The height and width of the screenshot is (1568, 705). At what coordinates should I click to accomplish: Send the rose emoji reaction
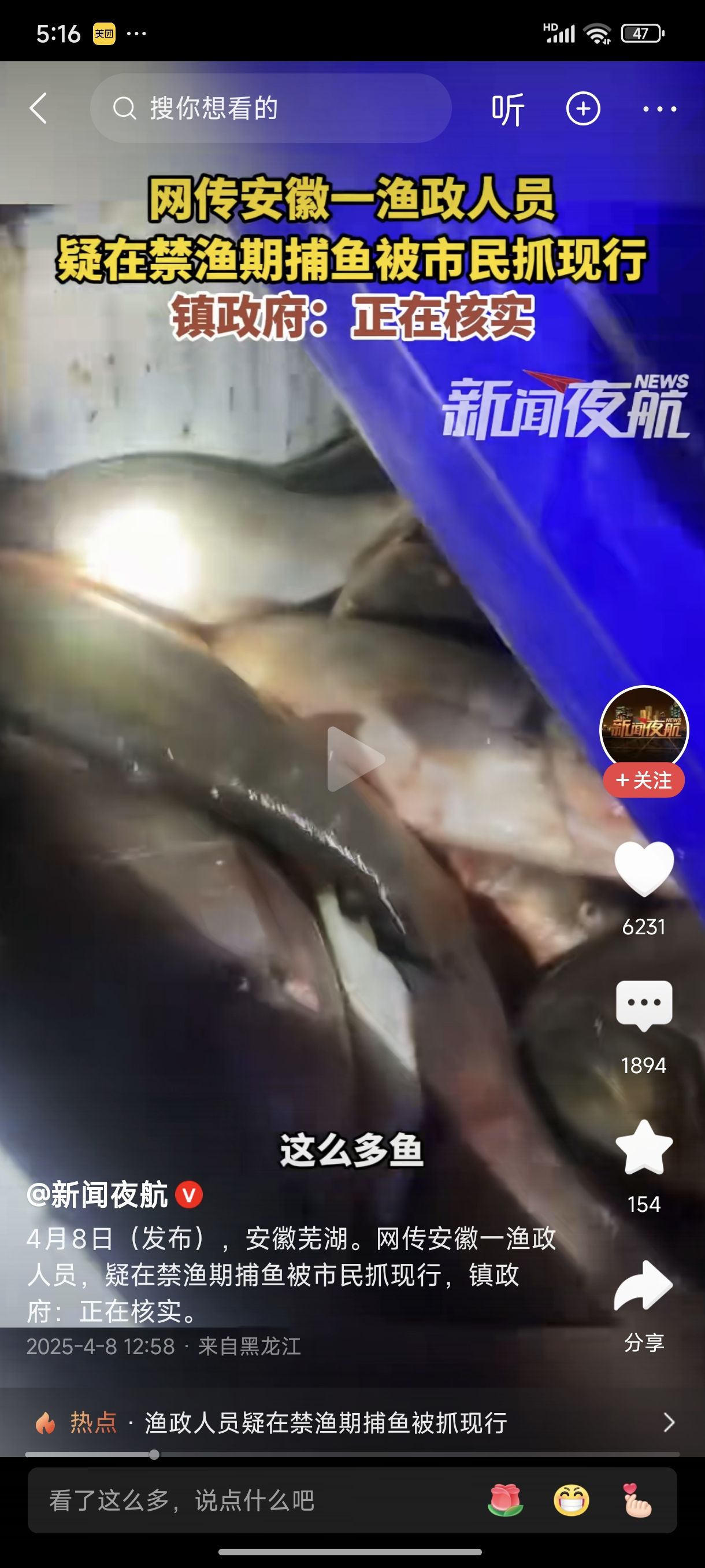tap(505, 1500)
